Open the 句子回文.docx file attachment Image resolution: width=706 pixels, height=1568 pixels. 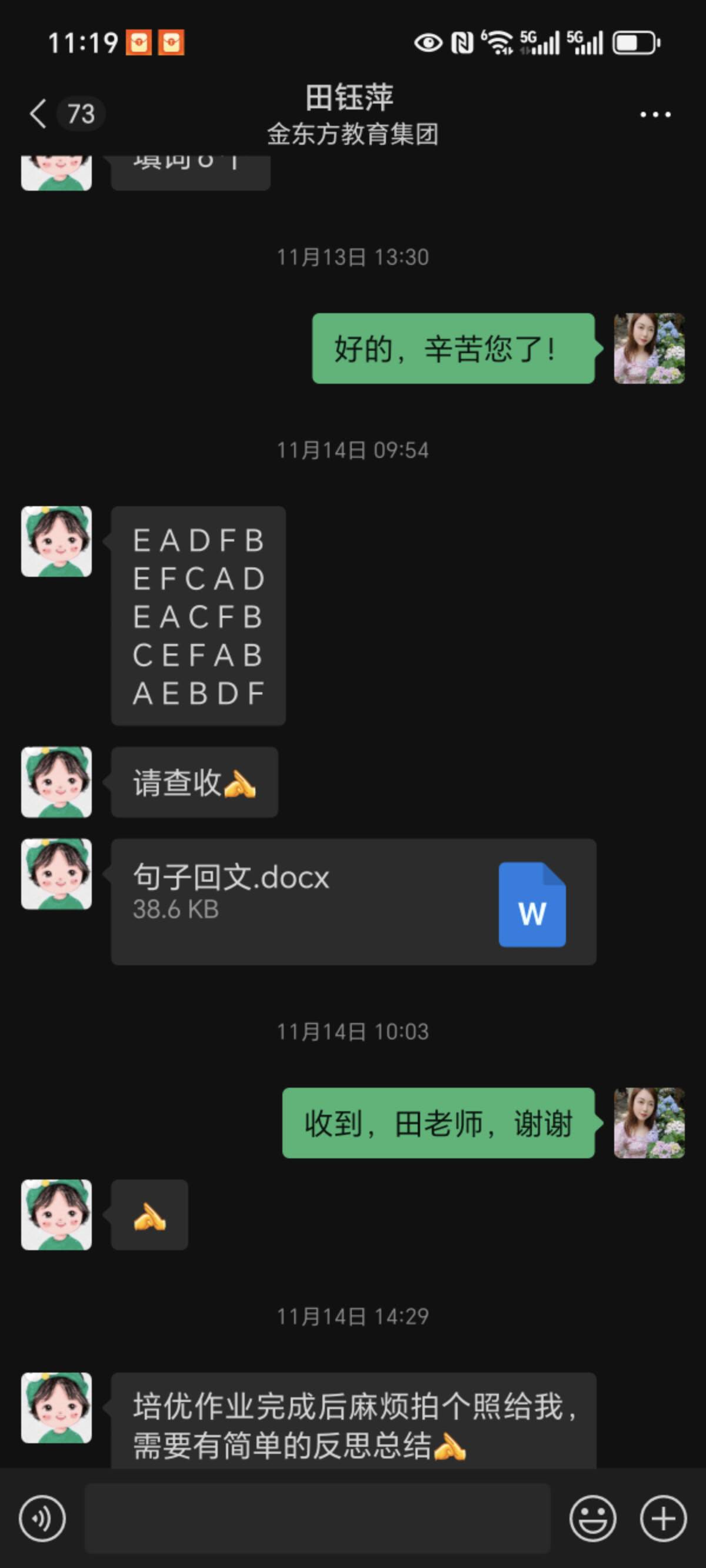coord(353,902)
